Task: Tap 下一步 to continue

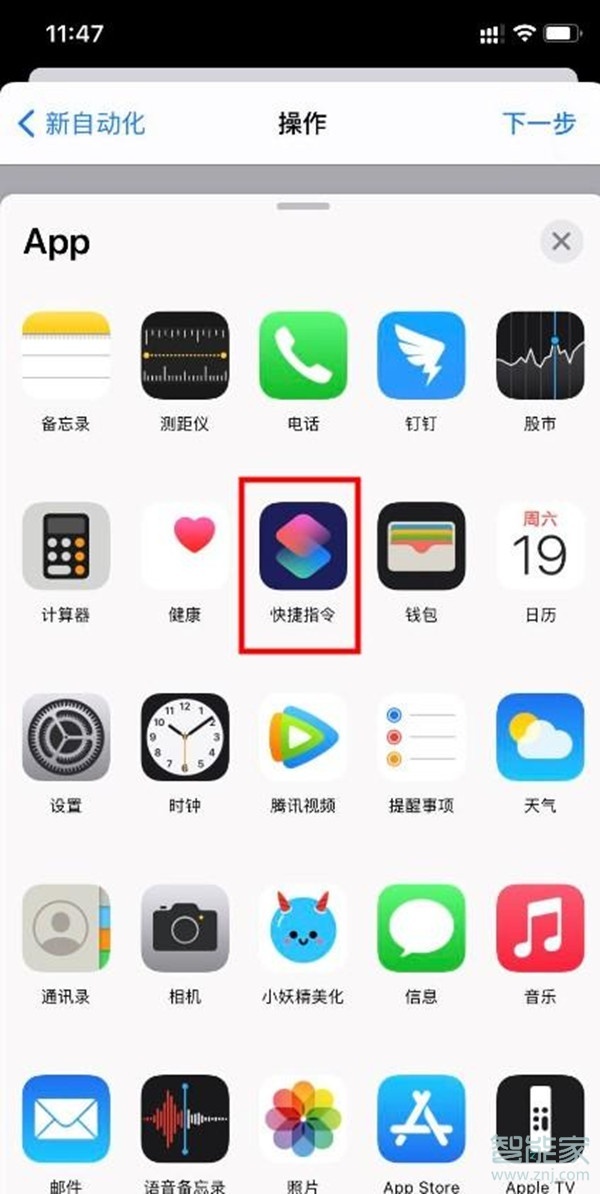Action: 539,124
